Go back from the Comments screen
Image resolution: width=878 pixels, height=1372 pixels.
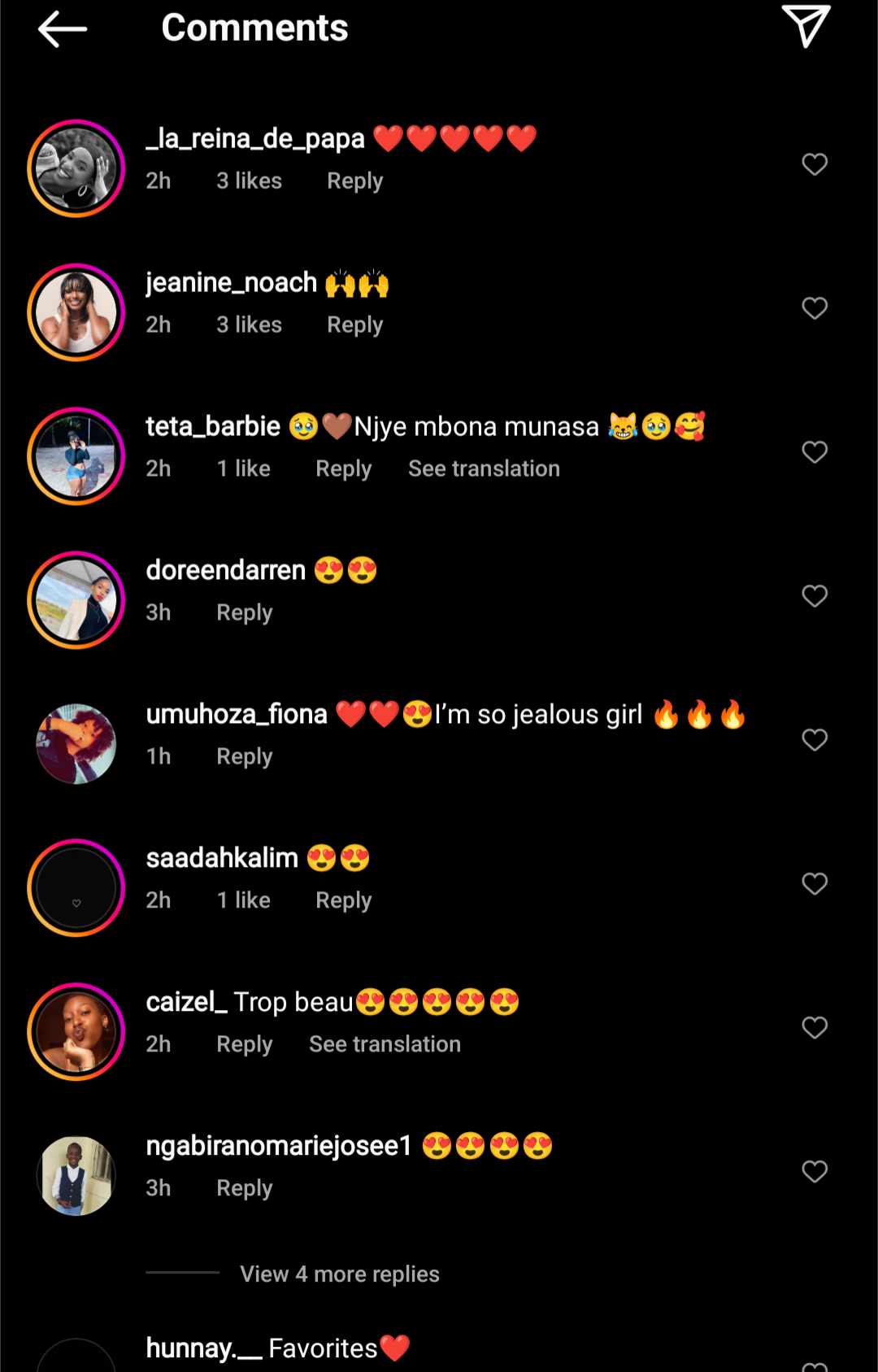pyautogui.click(x=62, y=28)
